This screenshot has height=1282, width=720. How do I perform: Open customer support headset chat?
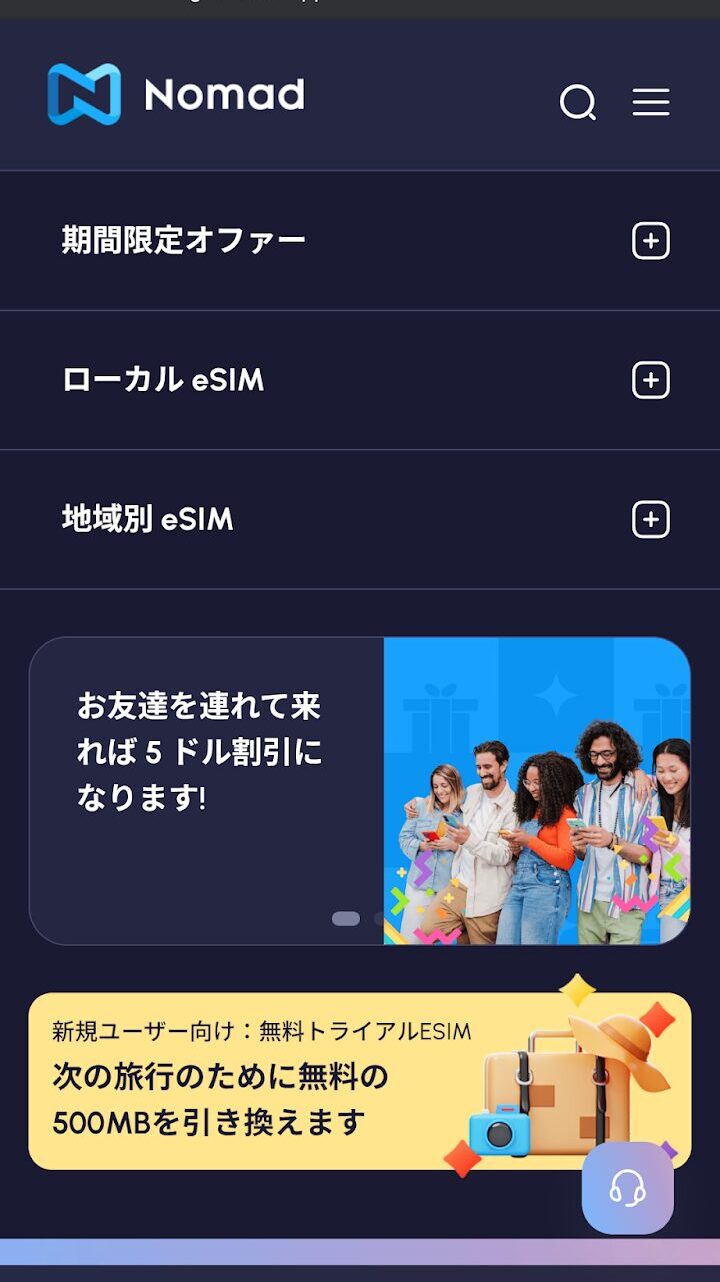(628, 1188)
